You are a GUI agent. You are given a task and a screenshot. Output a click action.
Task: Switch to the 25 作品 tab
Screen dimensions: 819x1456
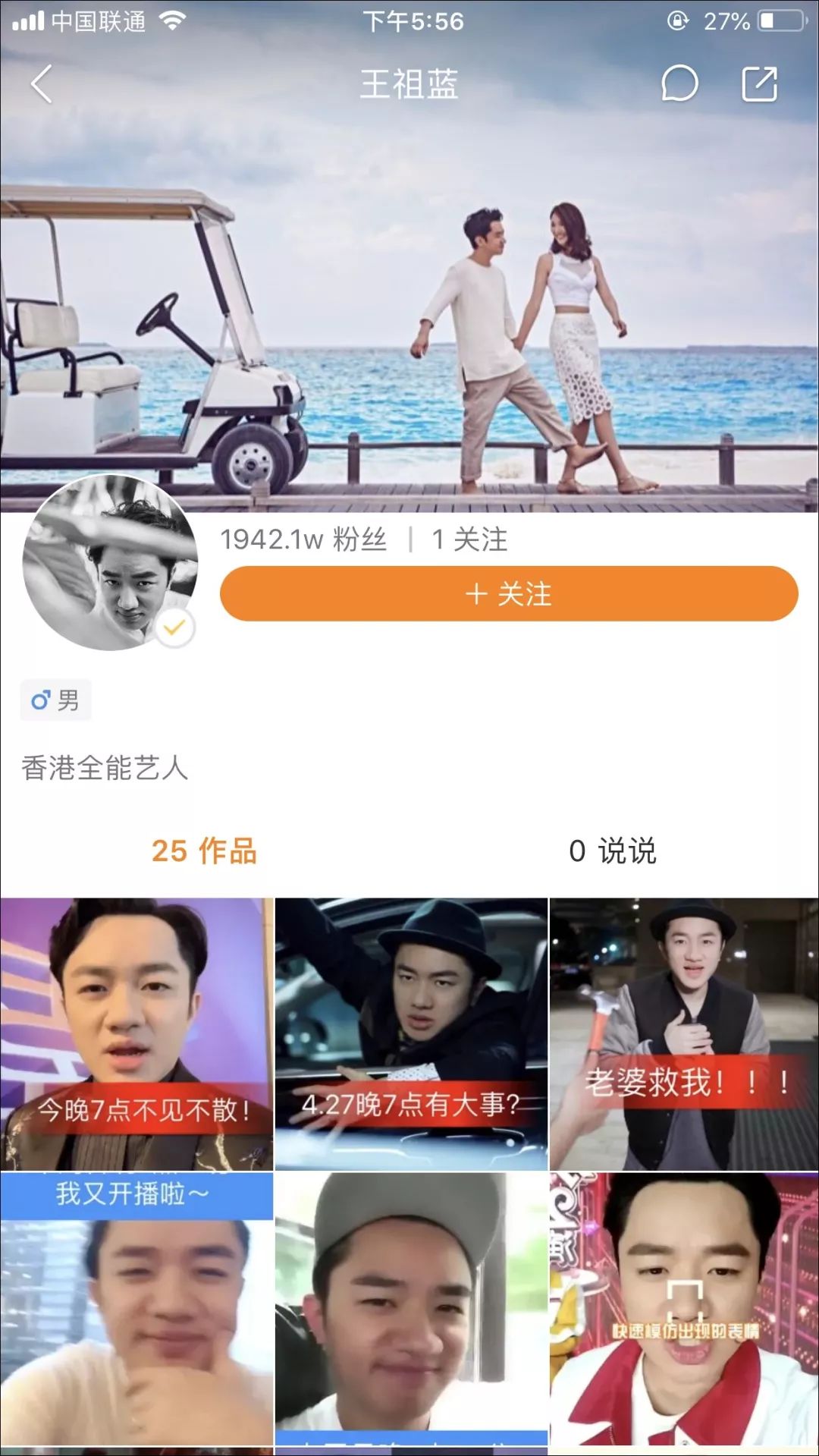(204, 851)
